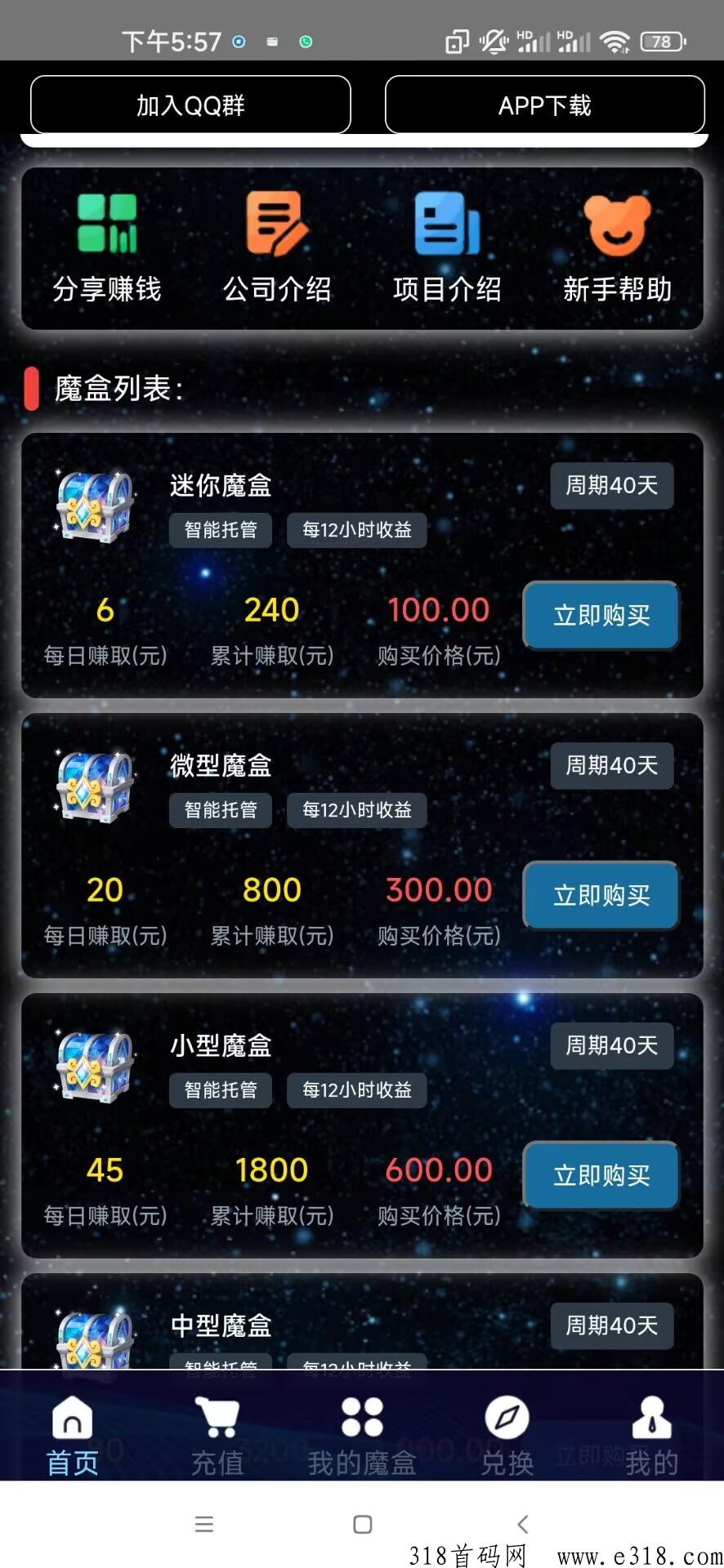Open the 中型魔盒 card
The width and height of the screenshot is (724, 1568).
(221, 1325)
